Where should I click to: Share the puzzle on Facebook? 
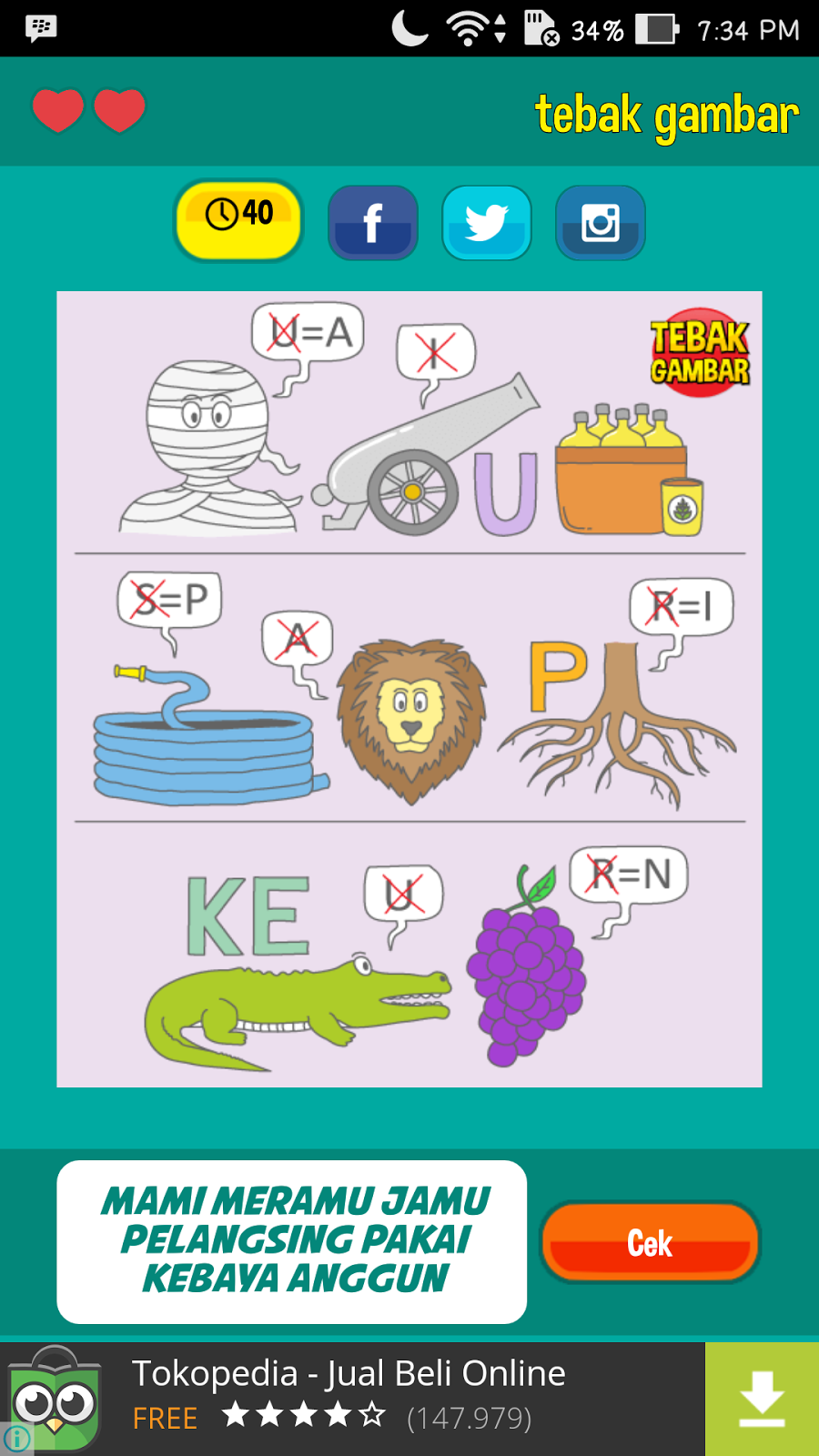pos(373,223)
